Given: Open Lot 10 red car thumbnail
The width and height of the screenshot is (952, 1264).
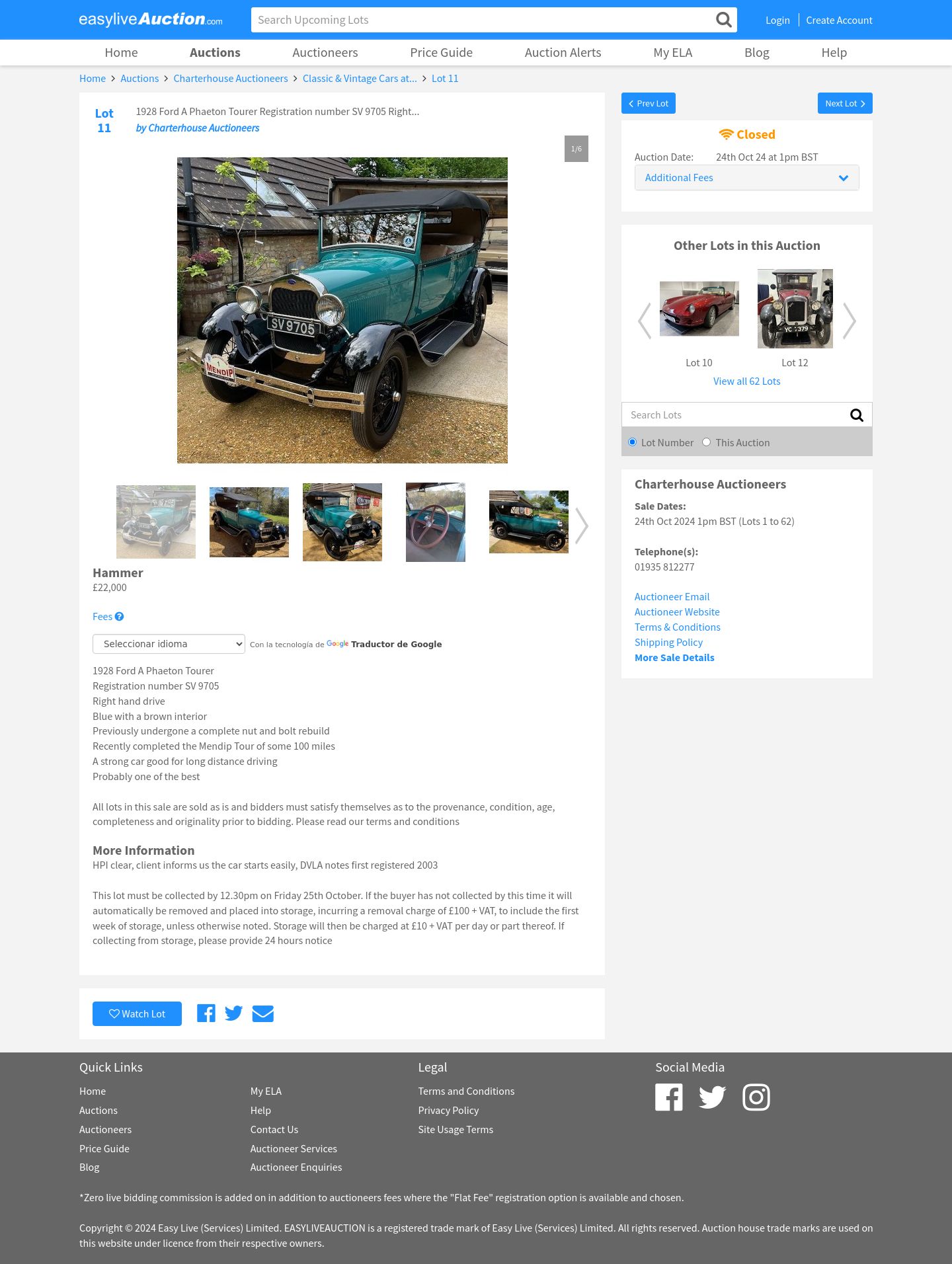Looking at the screenshot, I should click(699, 309).
